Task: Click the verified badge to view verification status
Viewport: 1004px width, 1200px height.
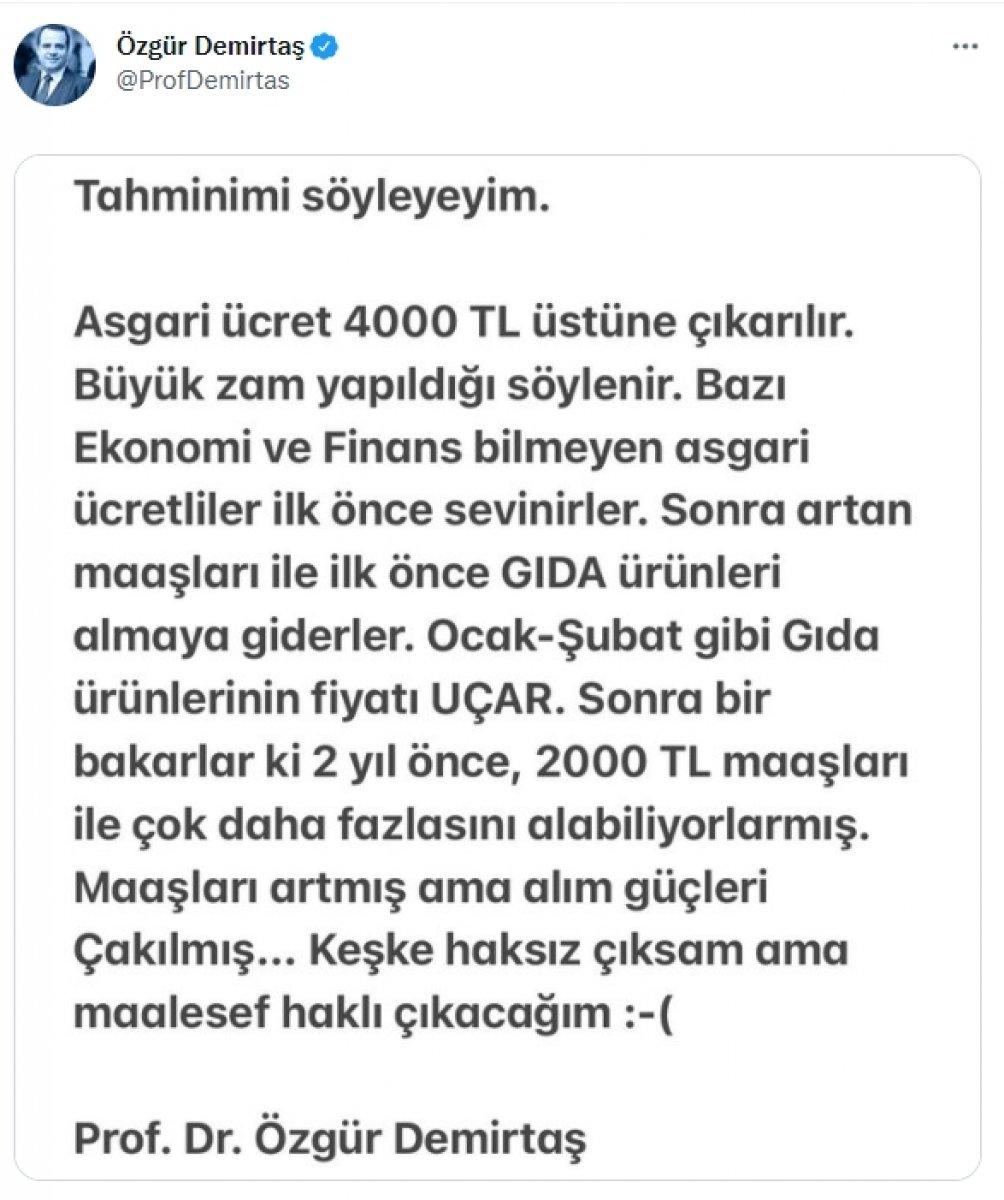Action: point(325,45)
